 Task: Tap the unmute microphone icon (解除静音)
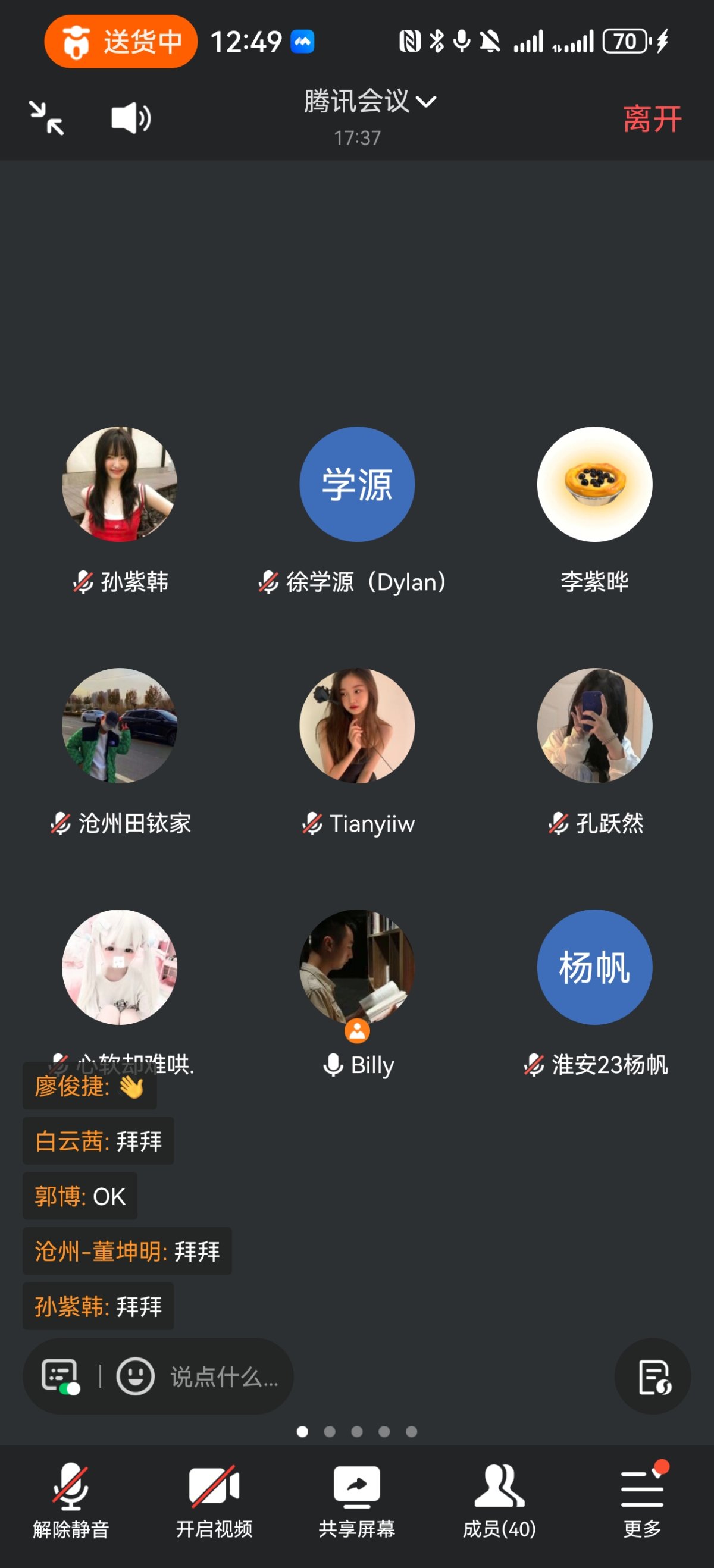tap(71, 1485)
